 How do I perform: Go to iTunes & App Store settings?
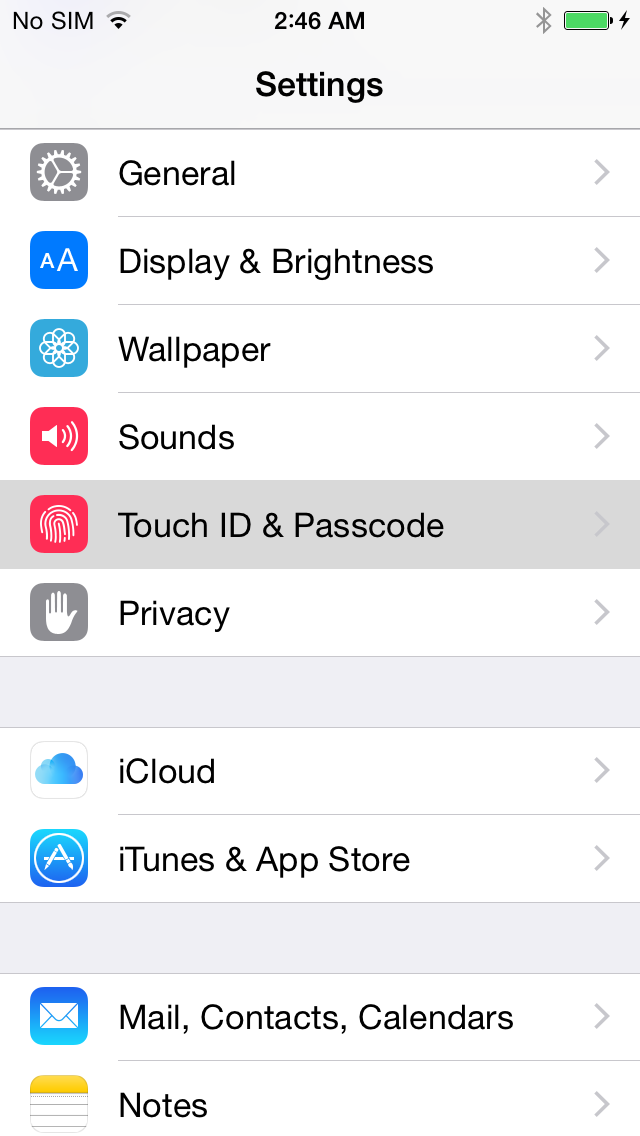[320, 859]
